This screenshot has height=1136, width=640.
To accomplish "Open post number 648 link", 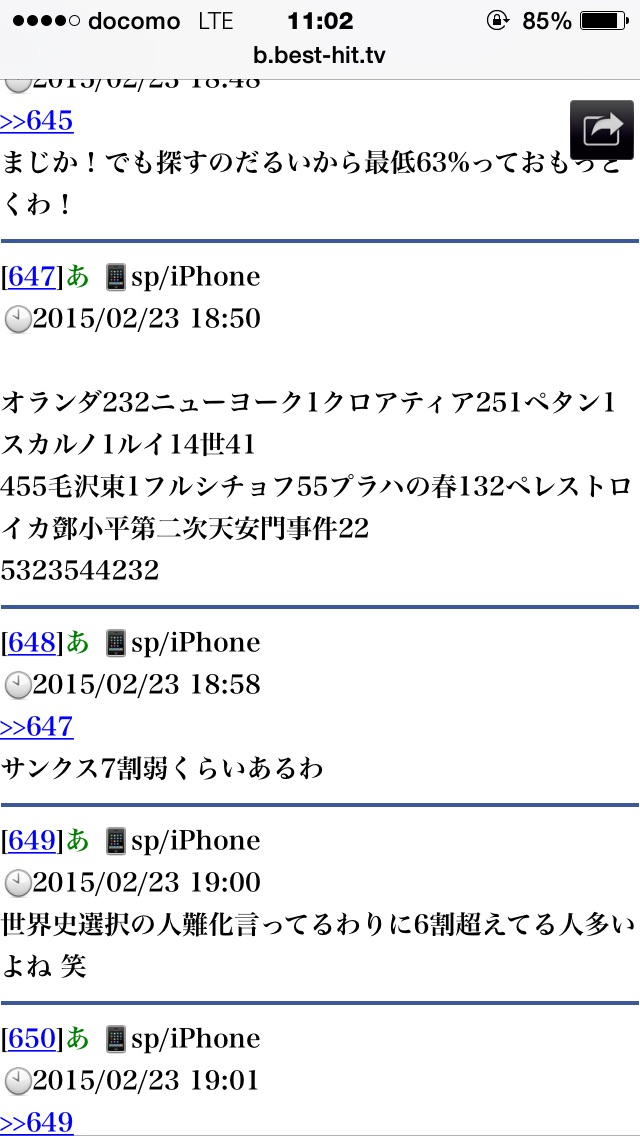I will point(32,643).
